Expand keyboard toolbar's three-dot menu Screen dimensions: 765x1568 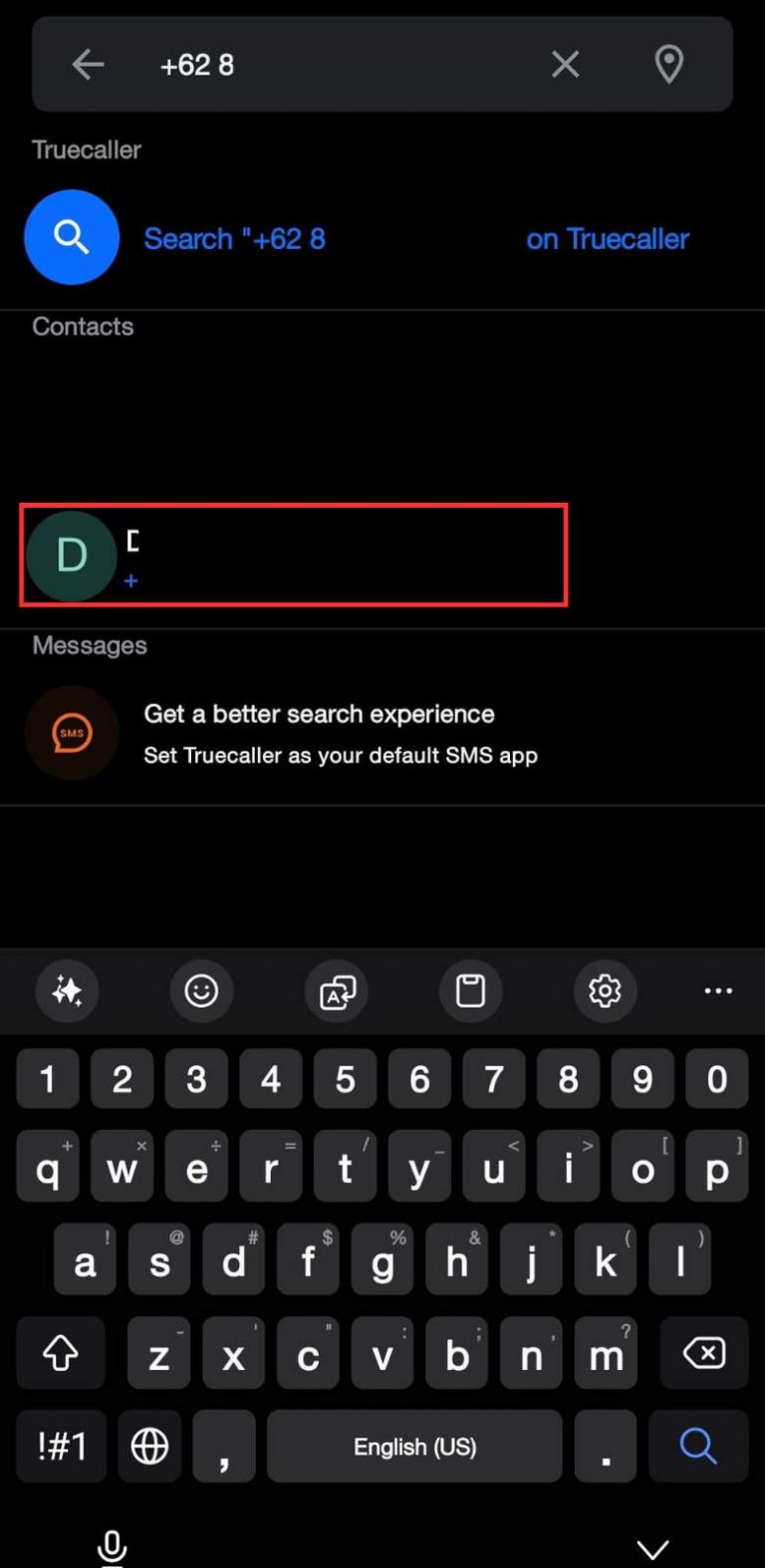tap(718, 991)
